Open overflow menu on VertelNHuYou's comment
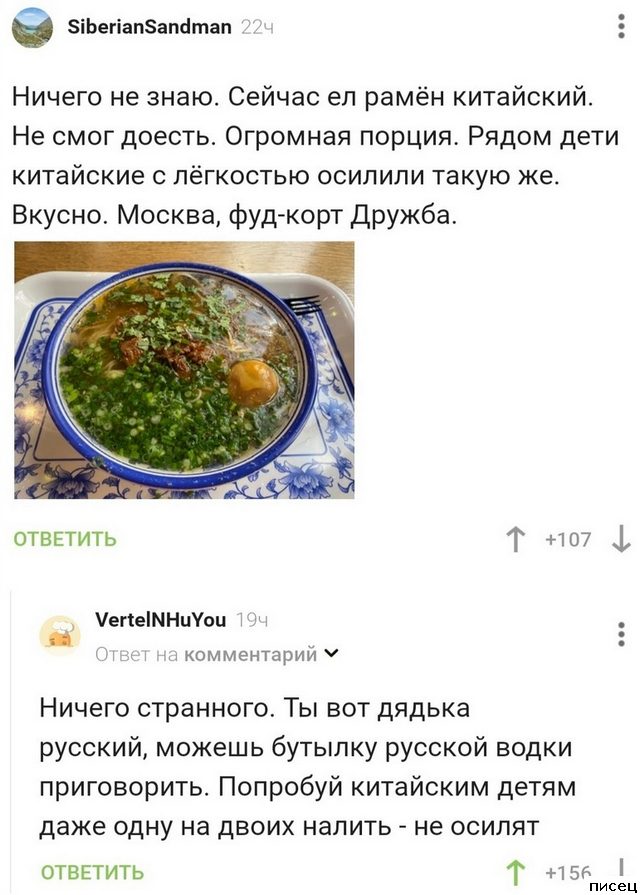The image size is (640, 895). (x=621, y=633)
